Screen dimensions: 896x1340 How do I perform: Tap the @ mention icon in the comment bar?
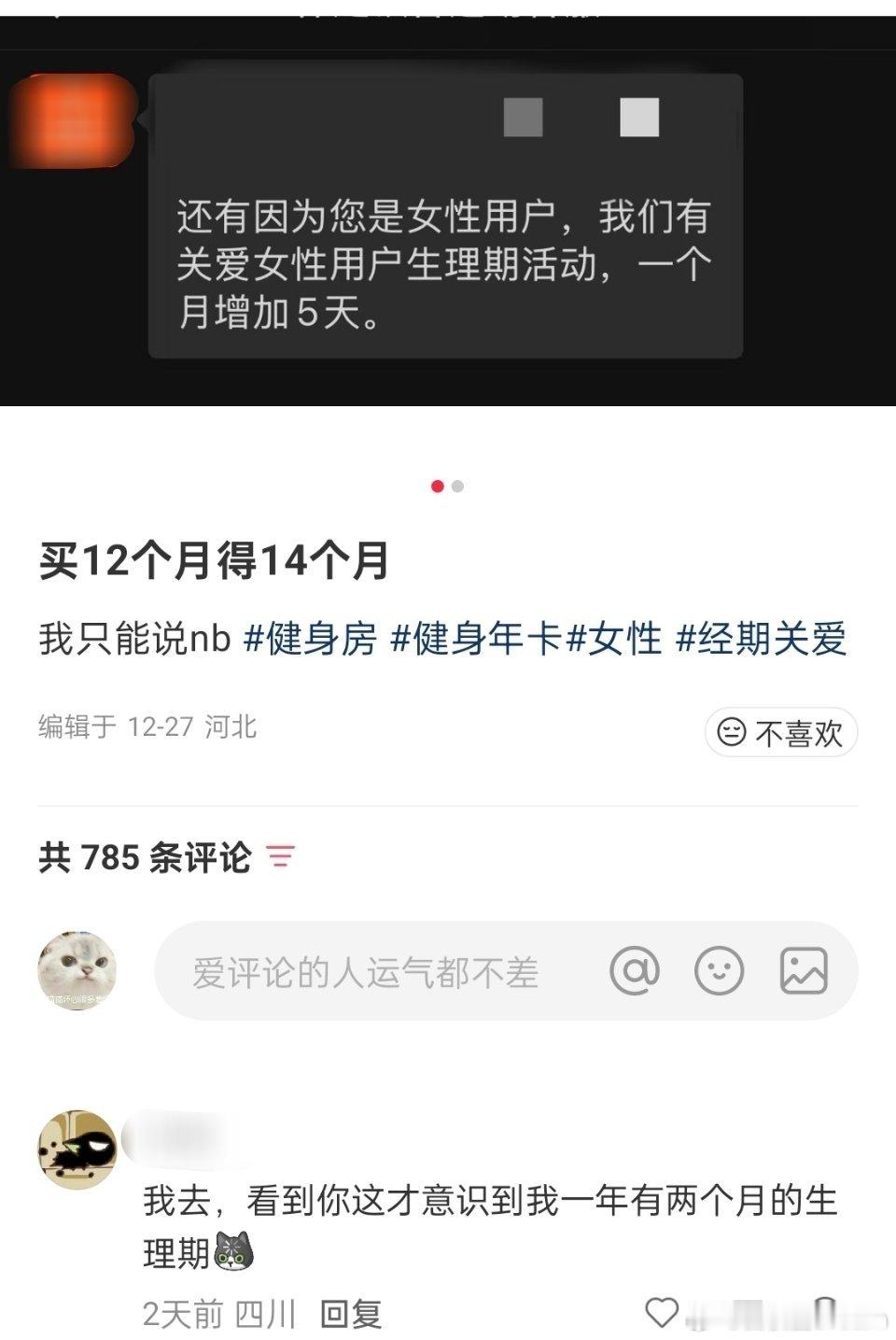click(636, 971)
